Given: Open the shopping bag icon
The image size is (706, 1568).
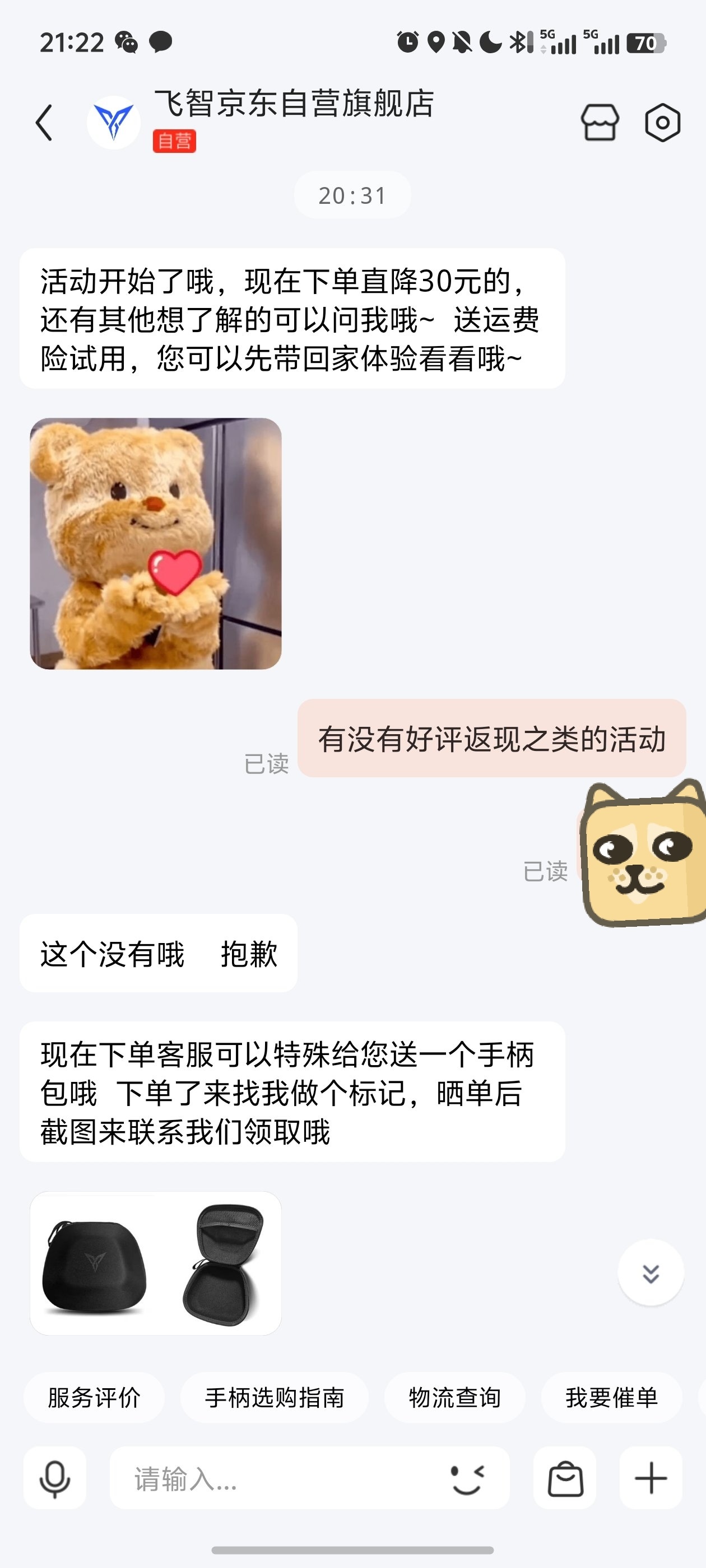Looking at the screenshot, I should (565, 1478).
